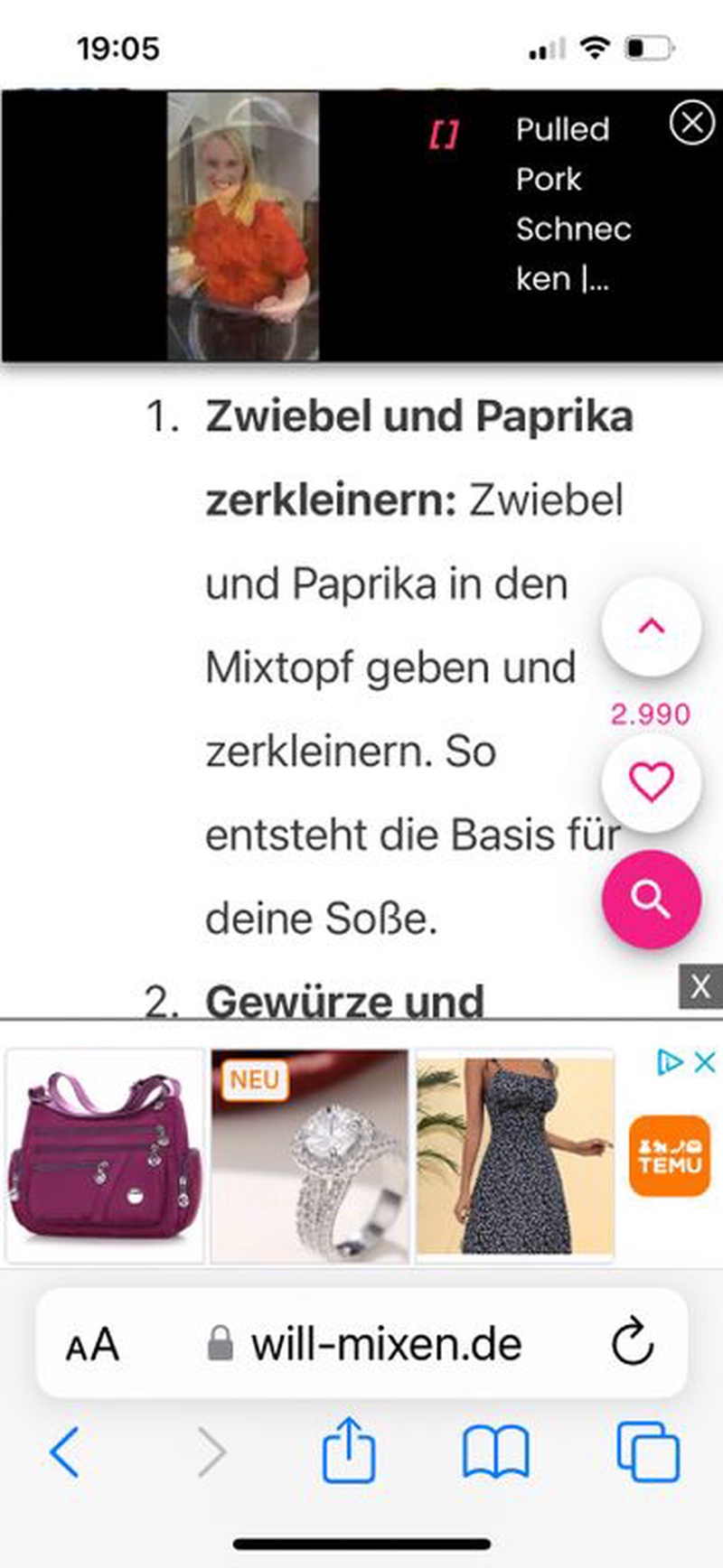Open the floral dress ad
723x1568 pixels.
pyautogui.click(x=514, y=1155)
